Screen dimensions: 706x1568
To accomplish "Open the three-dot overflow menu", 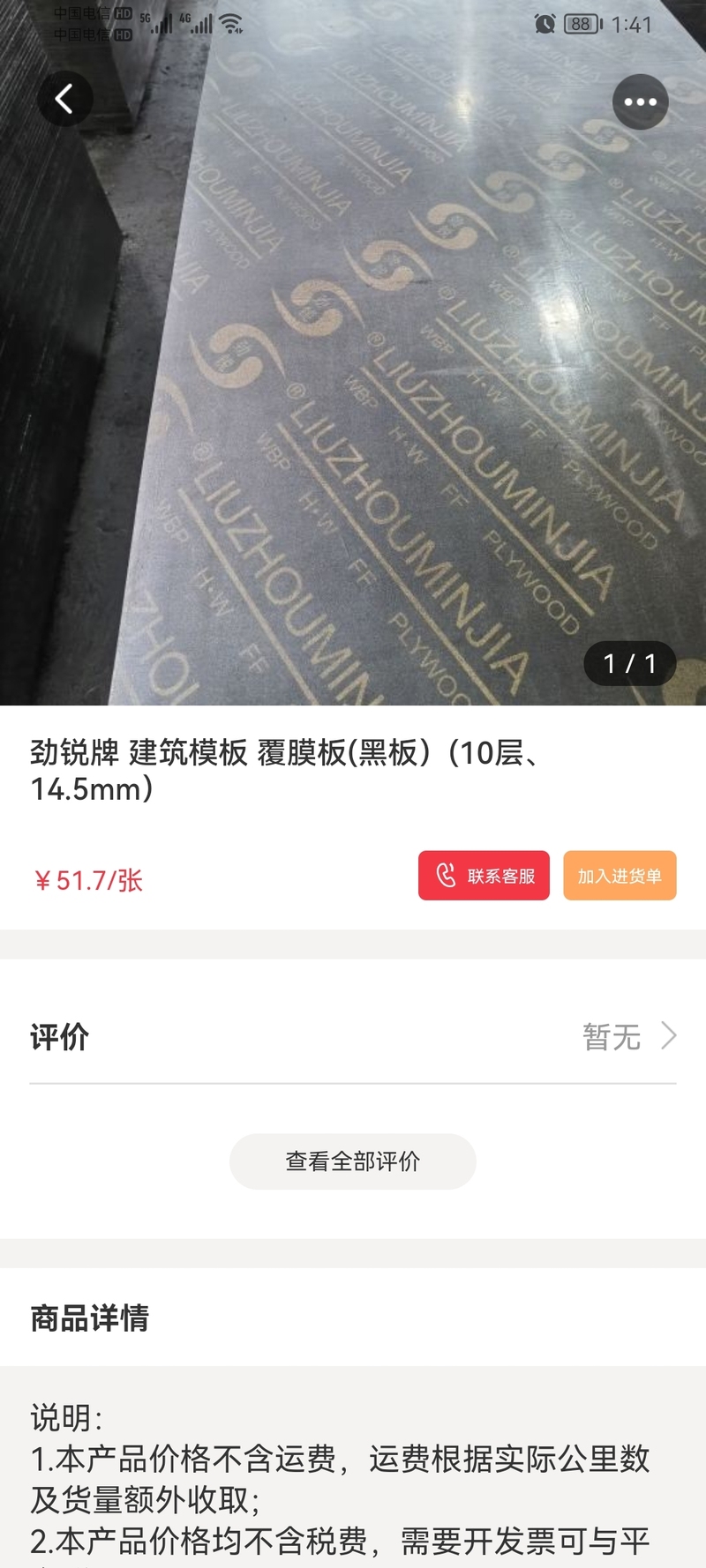I will (640, 101).
